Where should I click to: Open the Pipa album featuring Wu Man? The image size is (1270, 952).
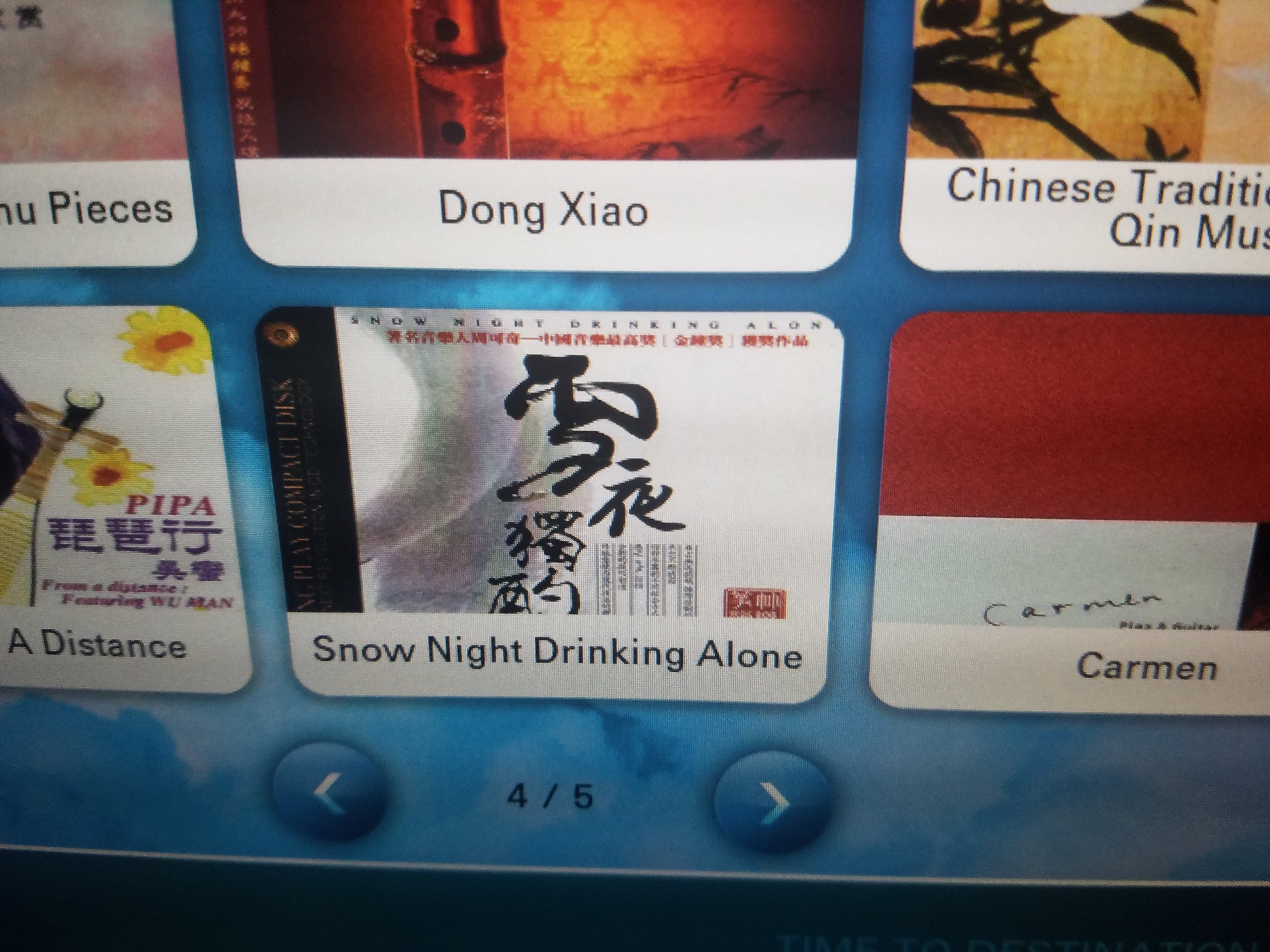click(x=115, y=494)
